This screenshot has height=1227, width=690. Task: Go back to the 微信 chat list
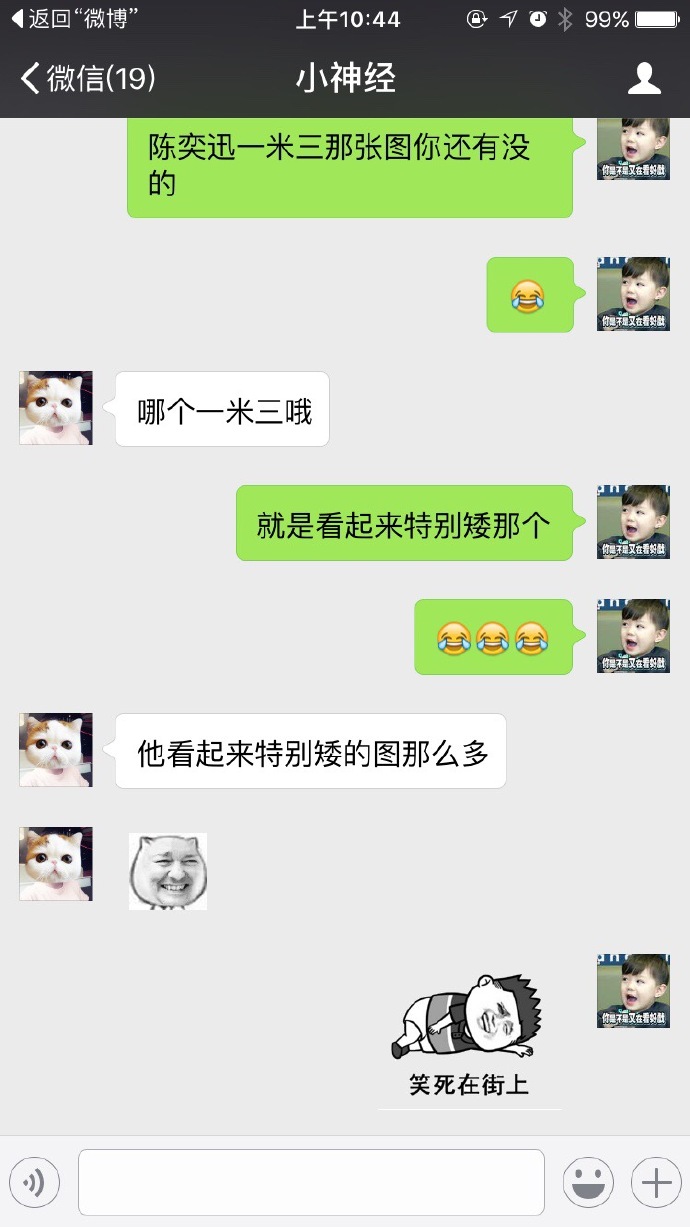click(88, 79)
